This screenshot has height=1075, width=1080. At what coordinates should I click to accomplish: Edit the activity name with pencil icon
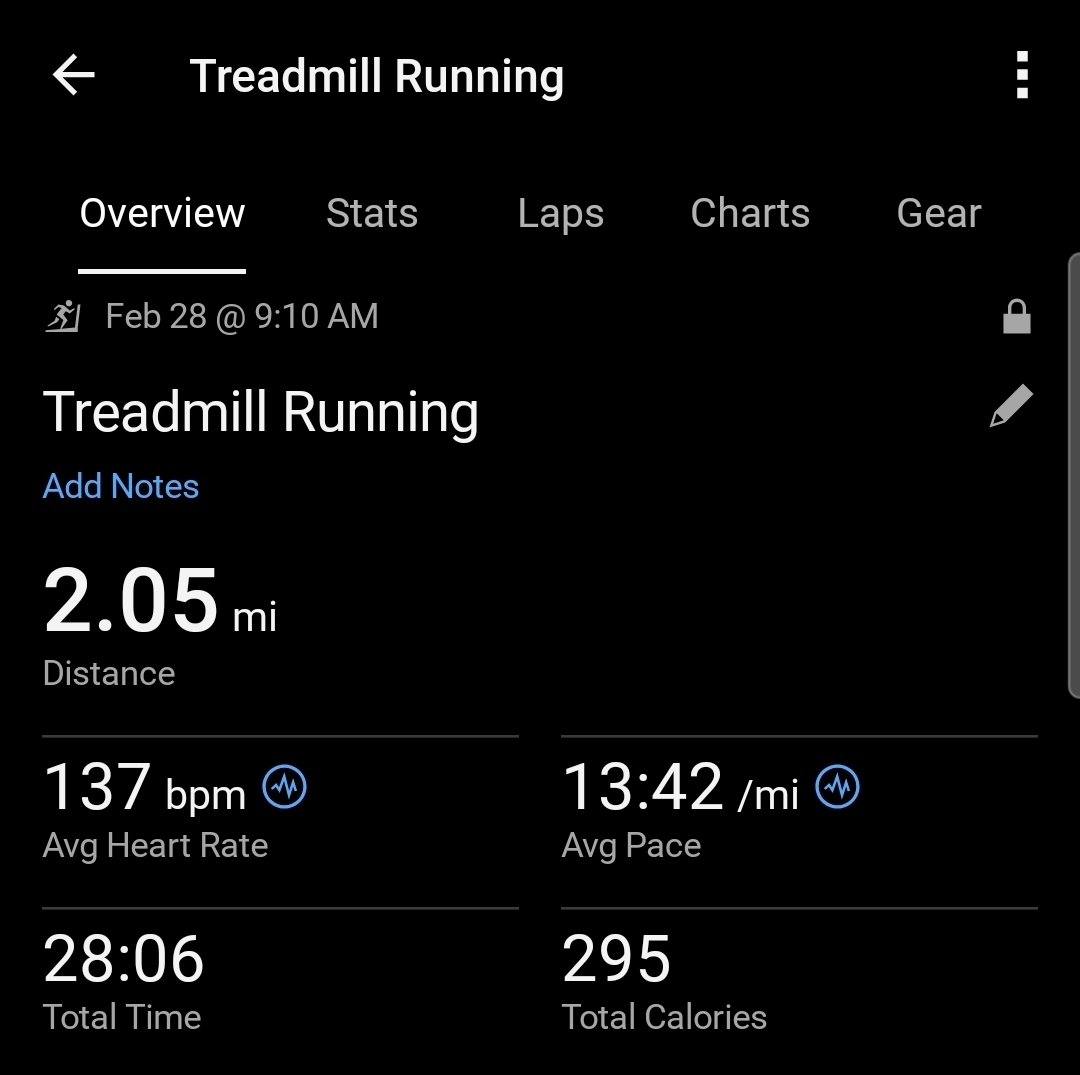[x=1010, y=407]
